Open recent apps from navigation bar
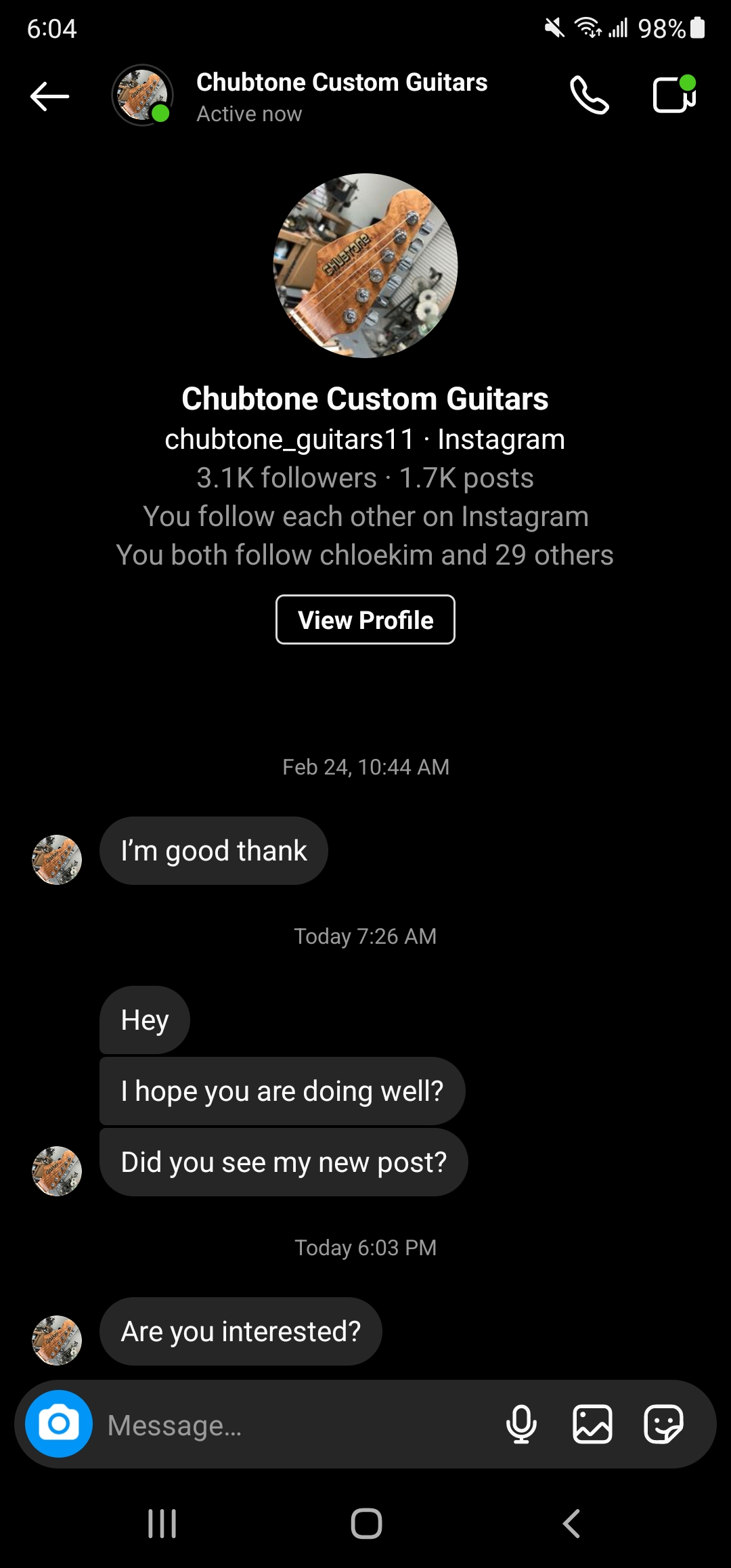Screen dimensions: 731x1568 click(x=162, y=1524)
